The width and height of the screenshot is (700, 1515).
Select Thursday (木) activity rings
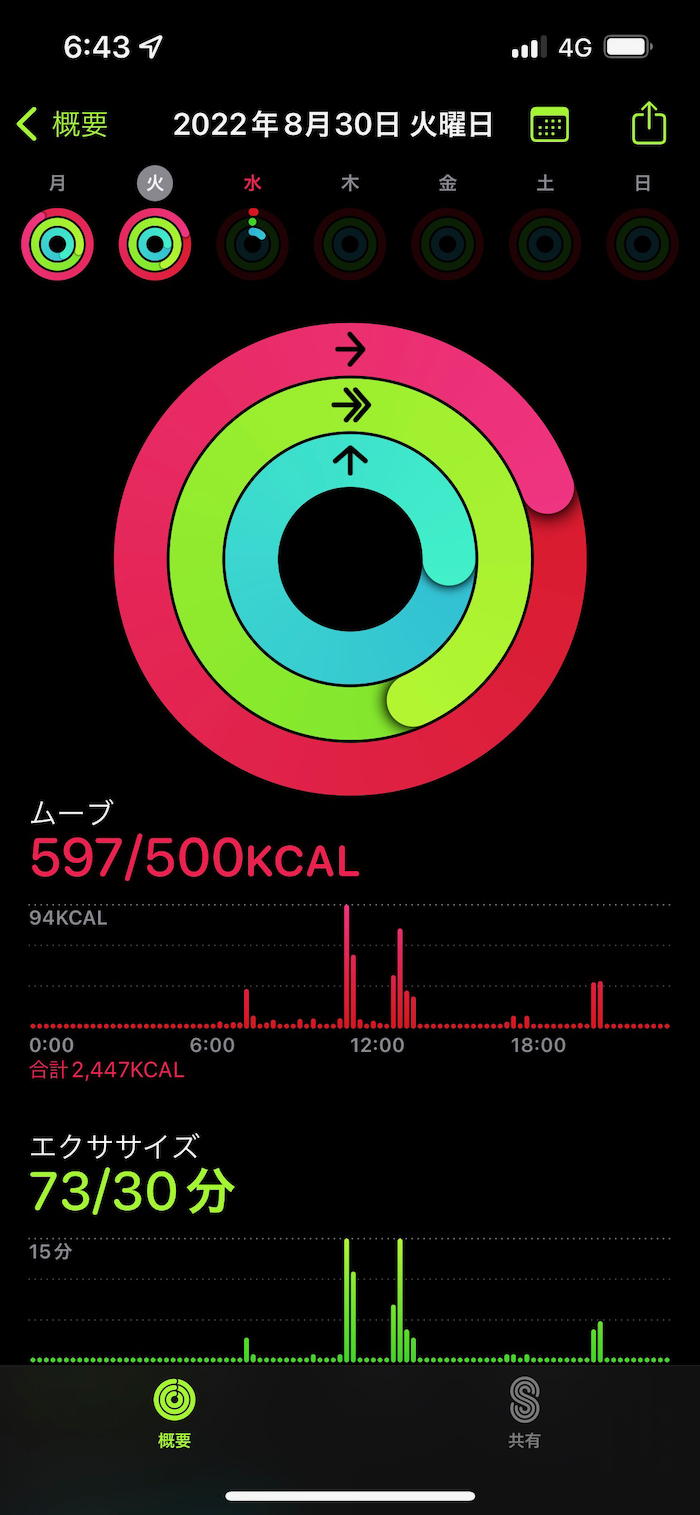click(x=350, y=244)
